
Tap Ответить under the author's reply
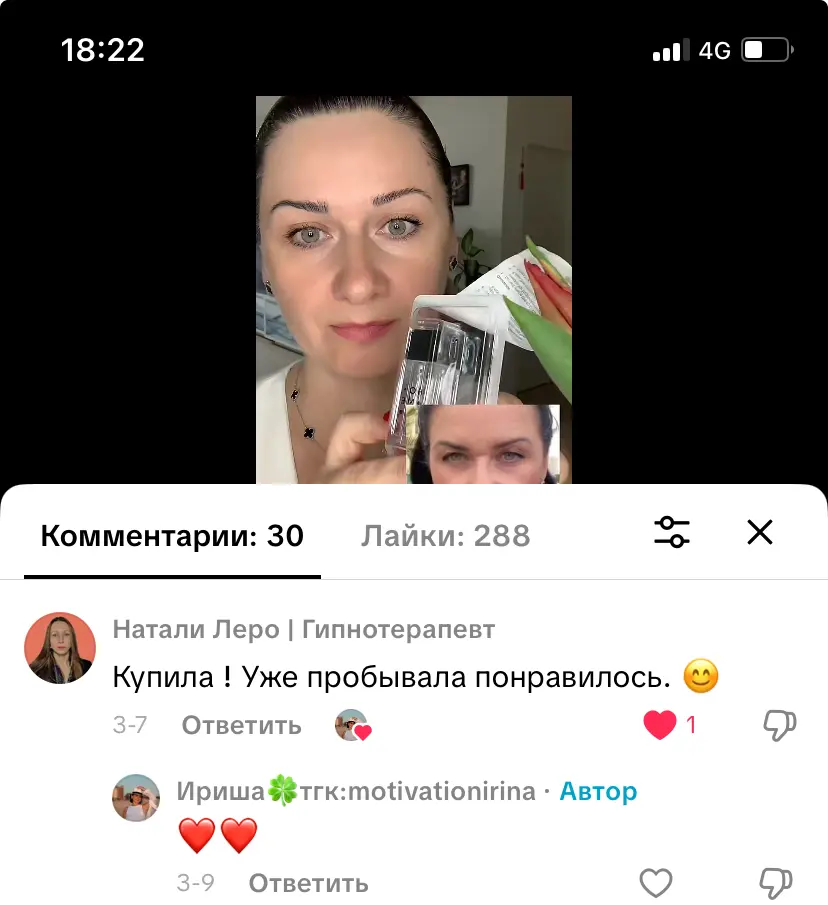[x=307, y=882]
